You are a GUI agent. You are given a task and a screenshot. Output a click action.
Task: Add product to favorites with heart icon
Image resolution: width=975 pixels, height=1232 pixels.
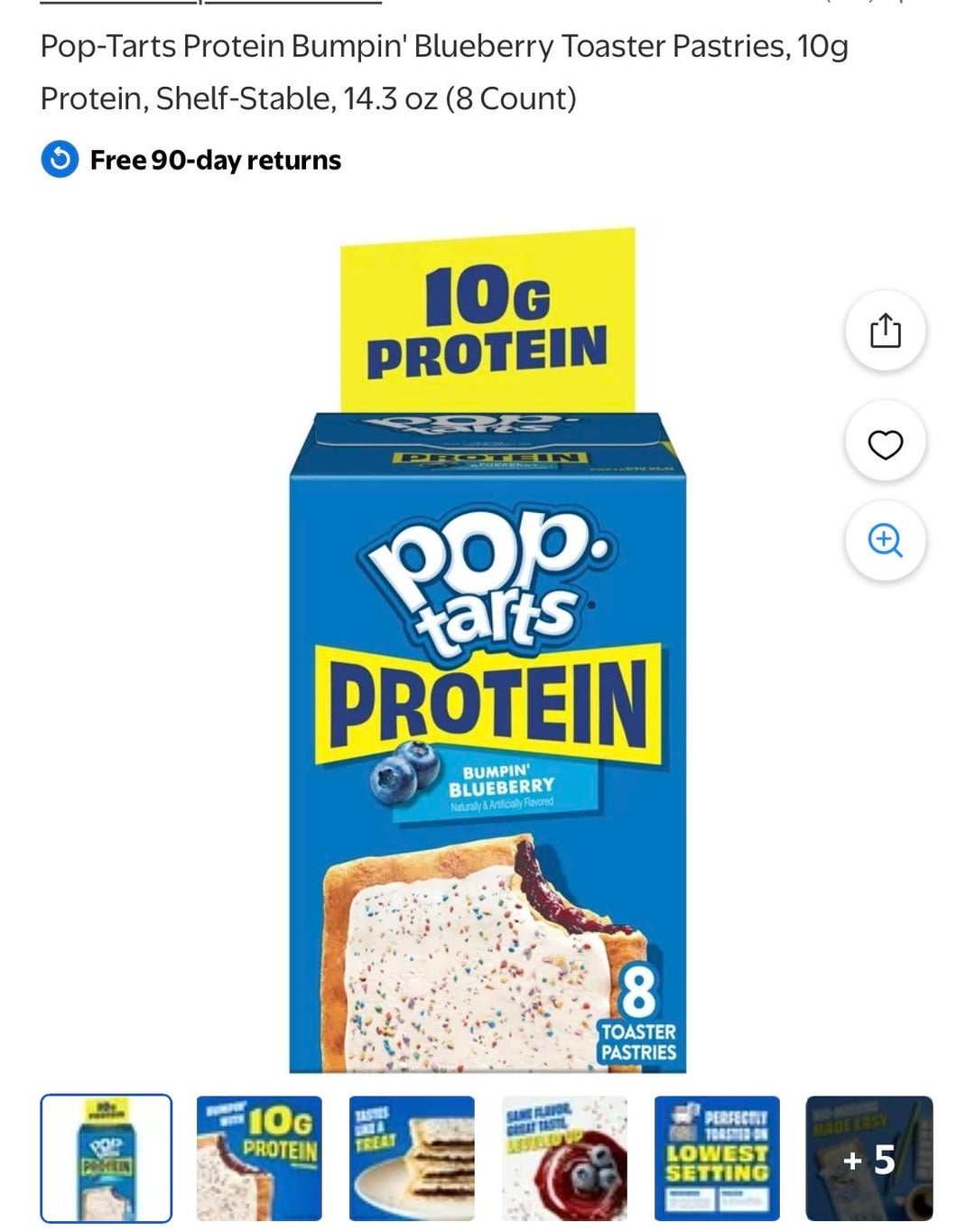click(885, 443)
